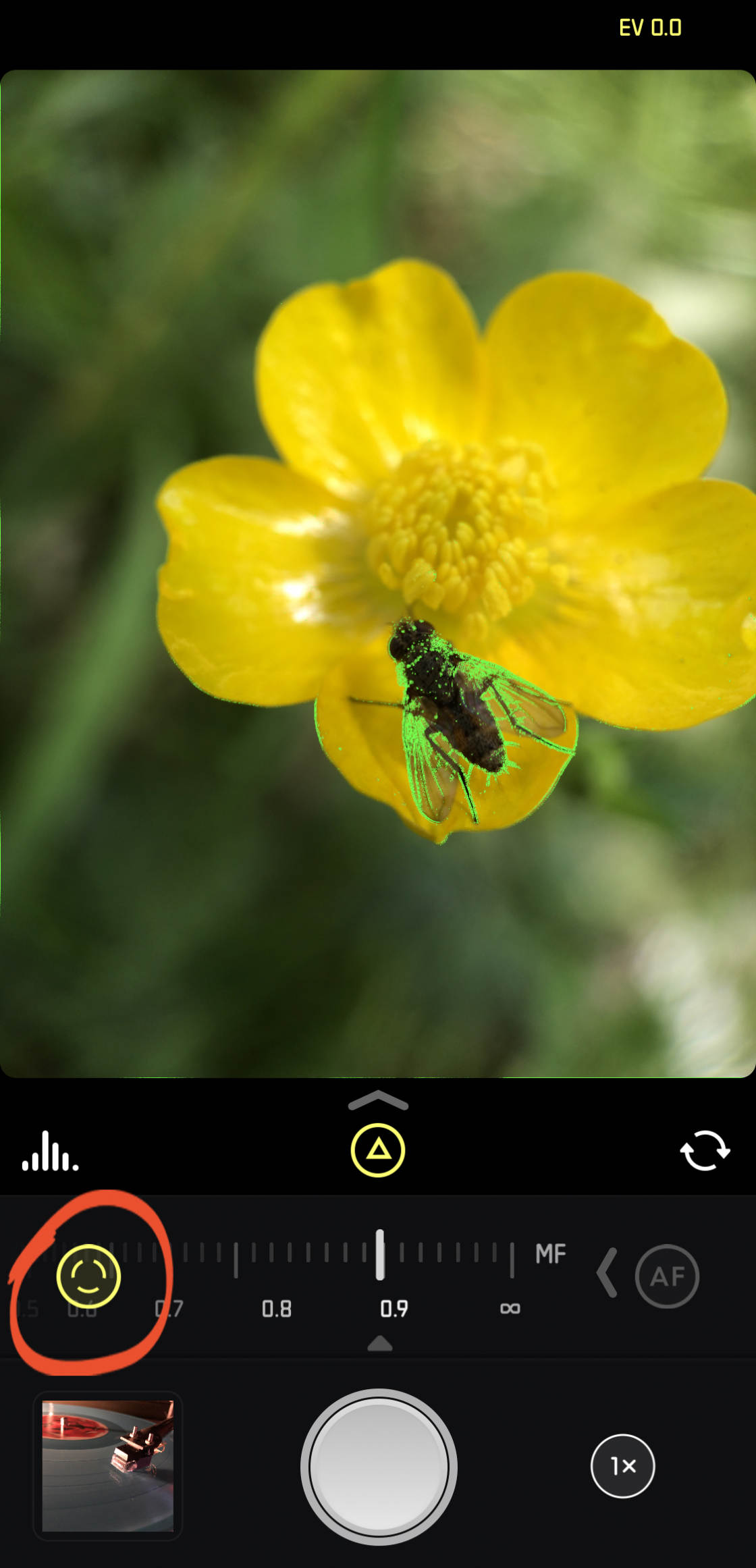This screenshot has width=756, height=1568.
Task: Set focus to infinity mark
Action: [x=510, y=1309]
